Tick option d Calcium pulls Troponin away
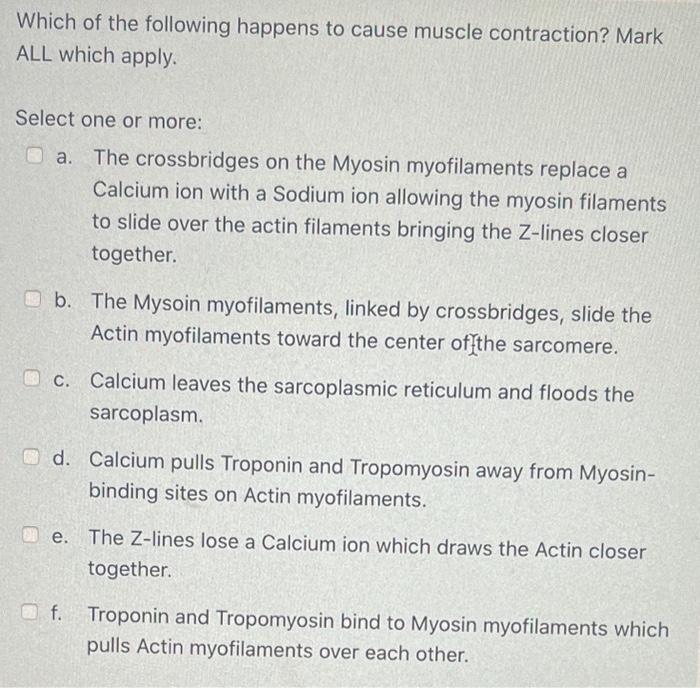The image size is (700, 688). [x=31, y=457]
